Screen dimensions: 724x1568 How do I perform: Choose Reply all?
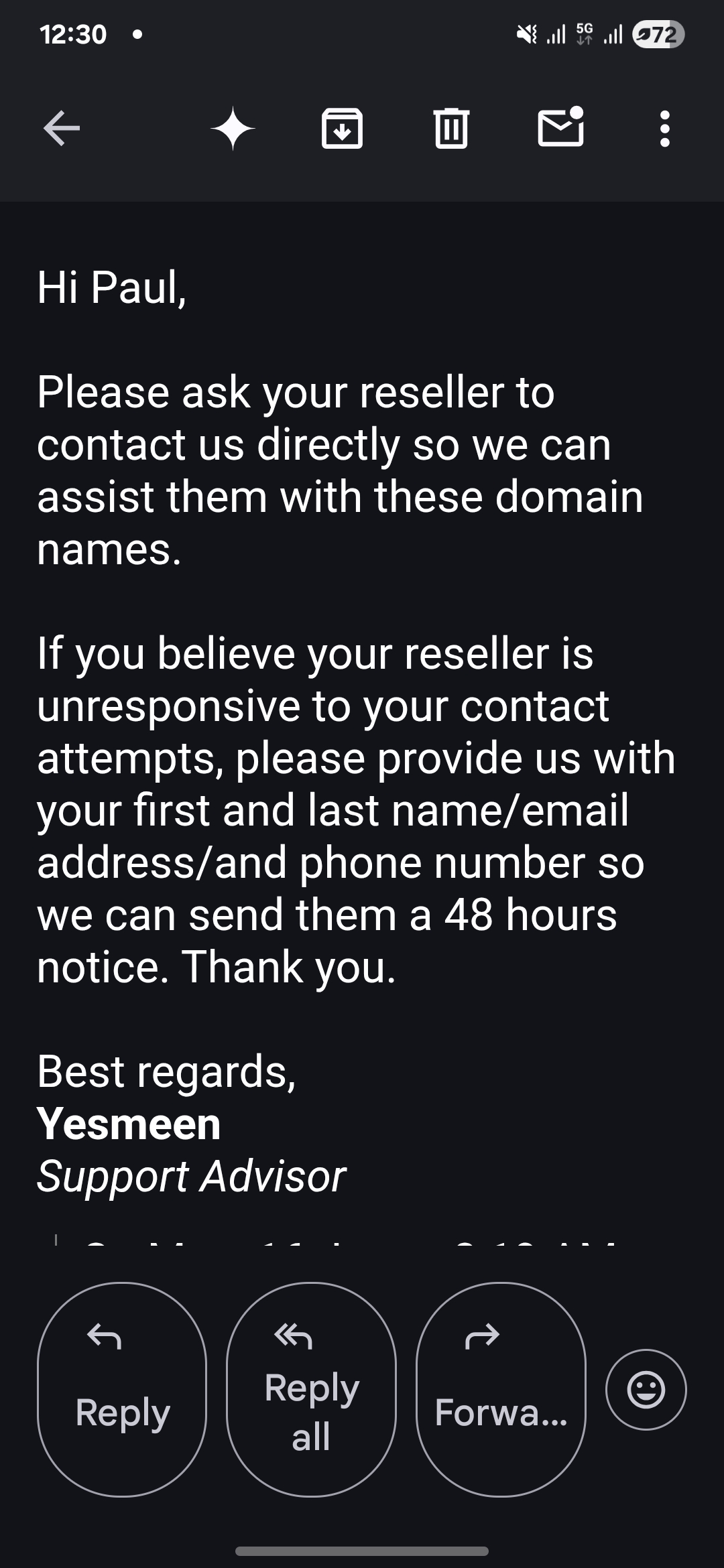tap(312, 1389)
